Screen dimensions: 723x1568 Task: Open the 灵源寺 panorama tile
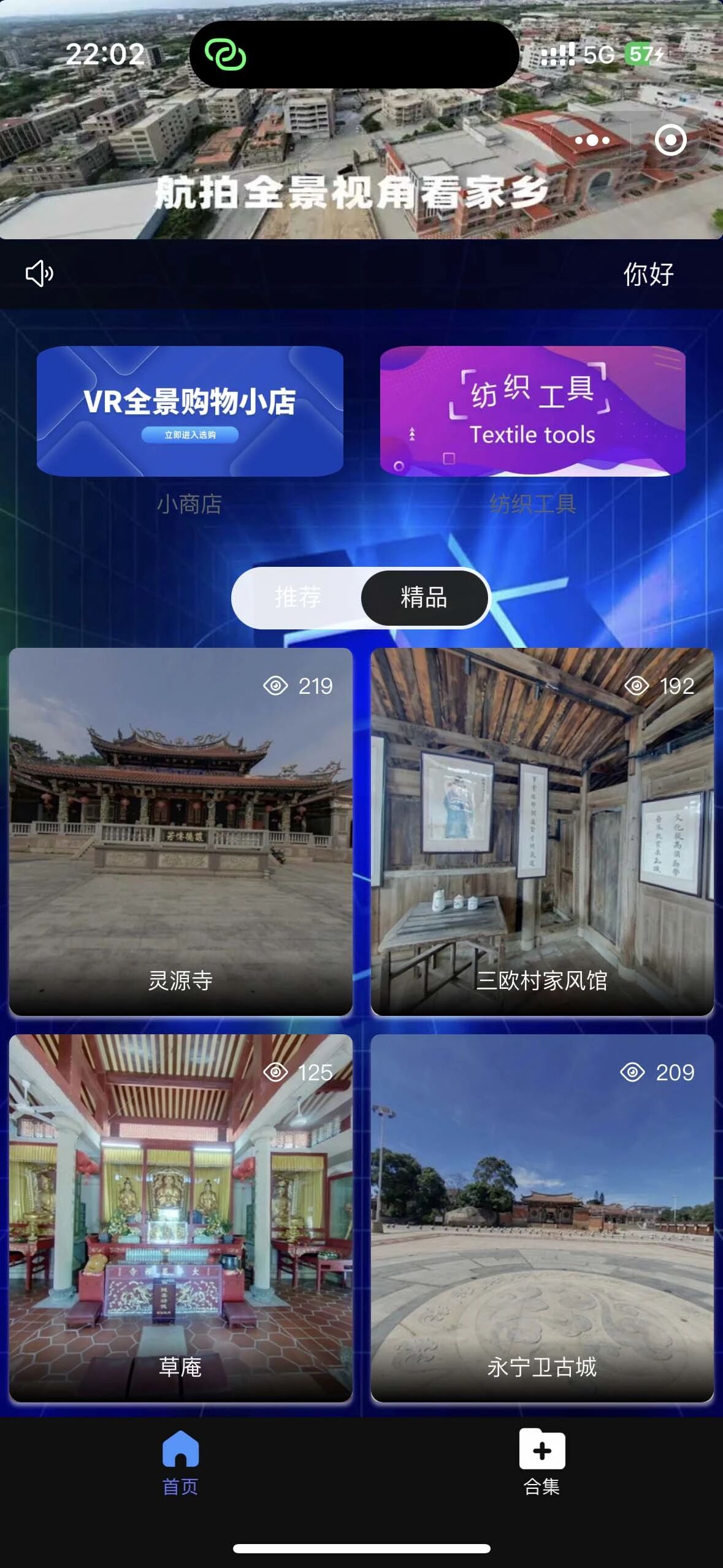(180, 832)
